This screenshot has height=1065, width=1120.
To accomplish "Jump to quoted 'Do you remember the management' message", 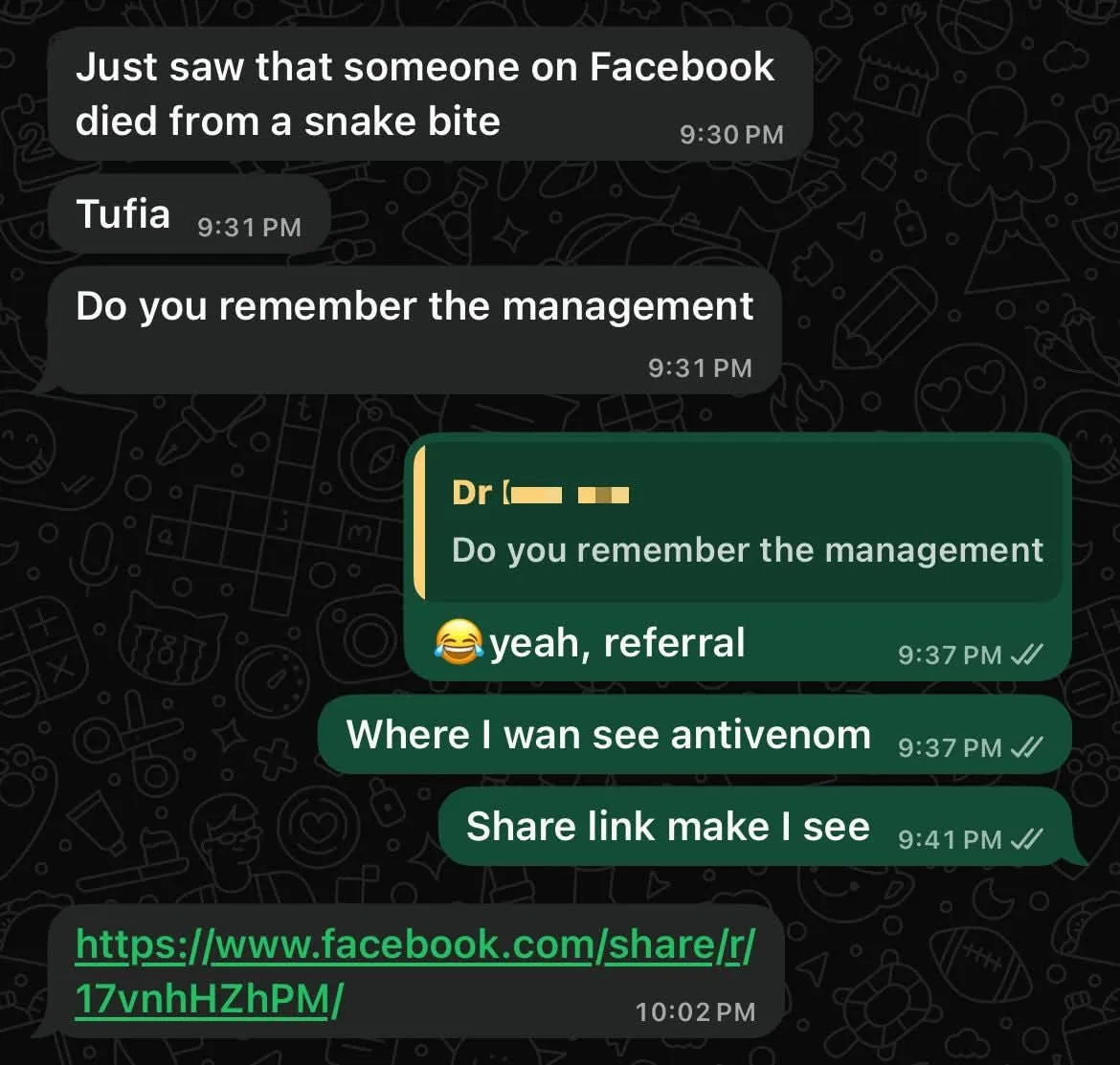I will pos(739,526).
